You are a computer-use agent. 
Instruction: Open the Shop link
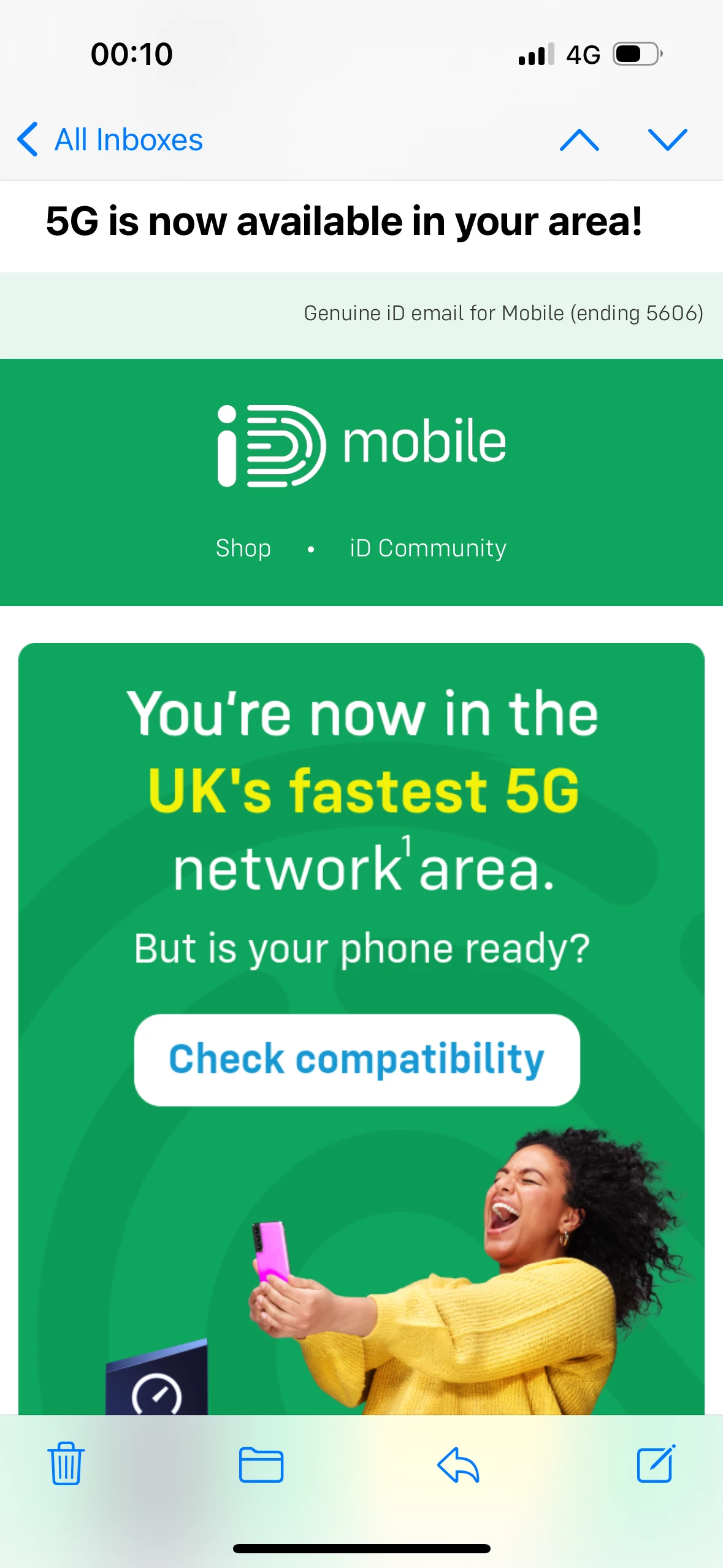pyautogui.click(x=243, y=548)
